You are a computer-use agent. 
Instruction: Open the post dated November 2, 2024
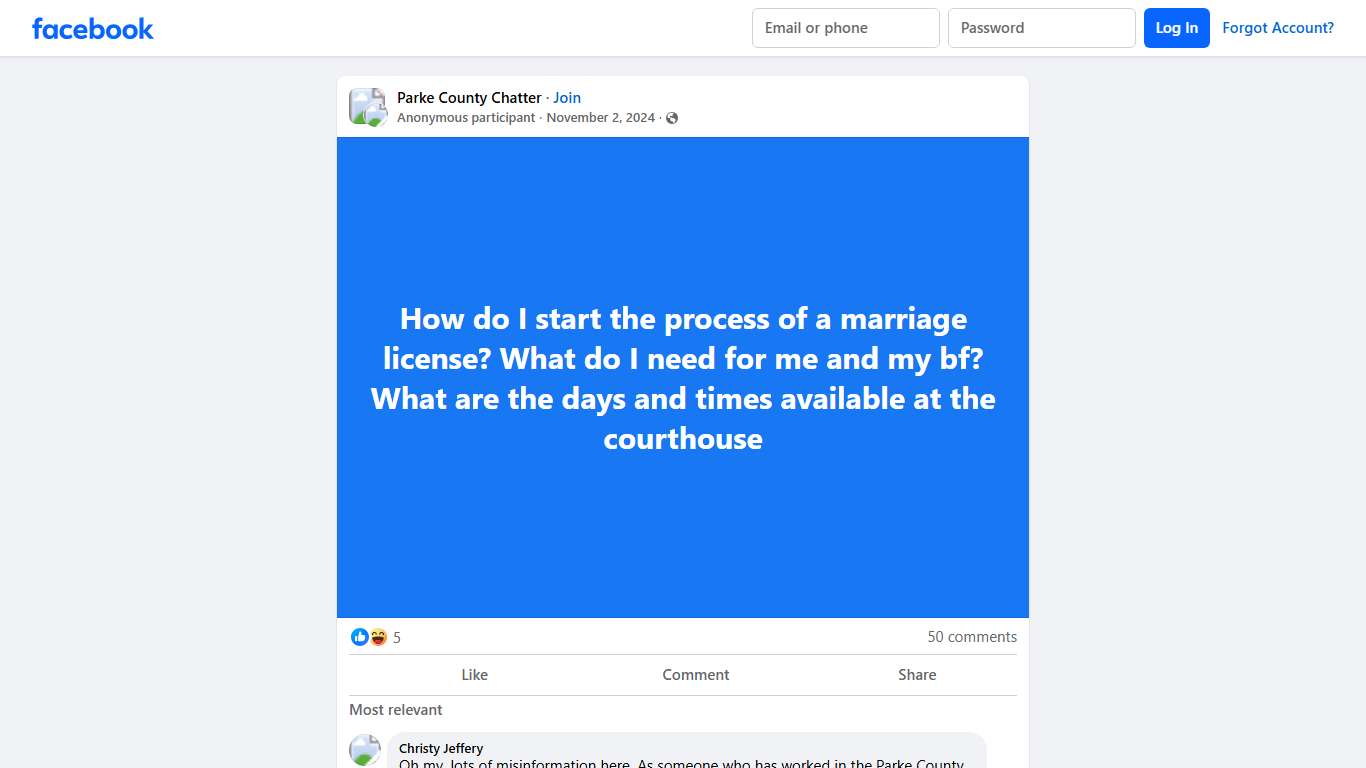click(600, 118)
